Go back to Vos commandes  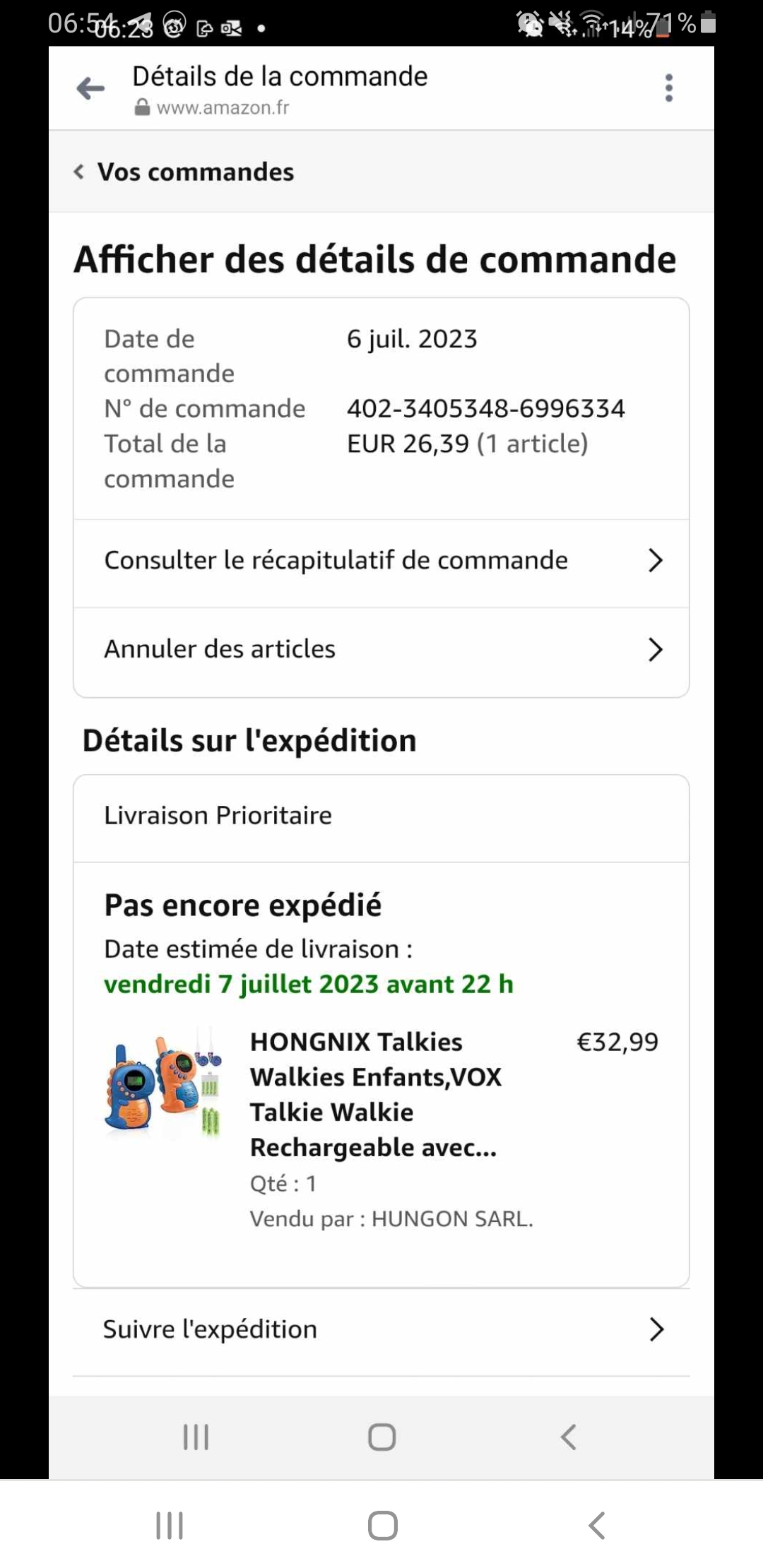click(185, 172)
